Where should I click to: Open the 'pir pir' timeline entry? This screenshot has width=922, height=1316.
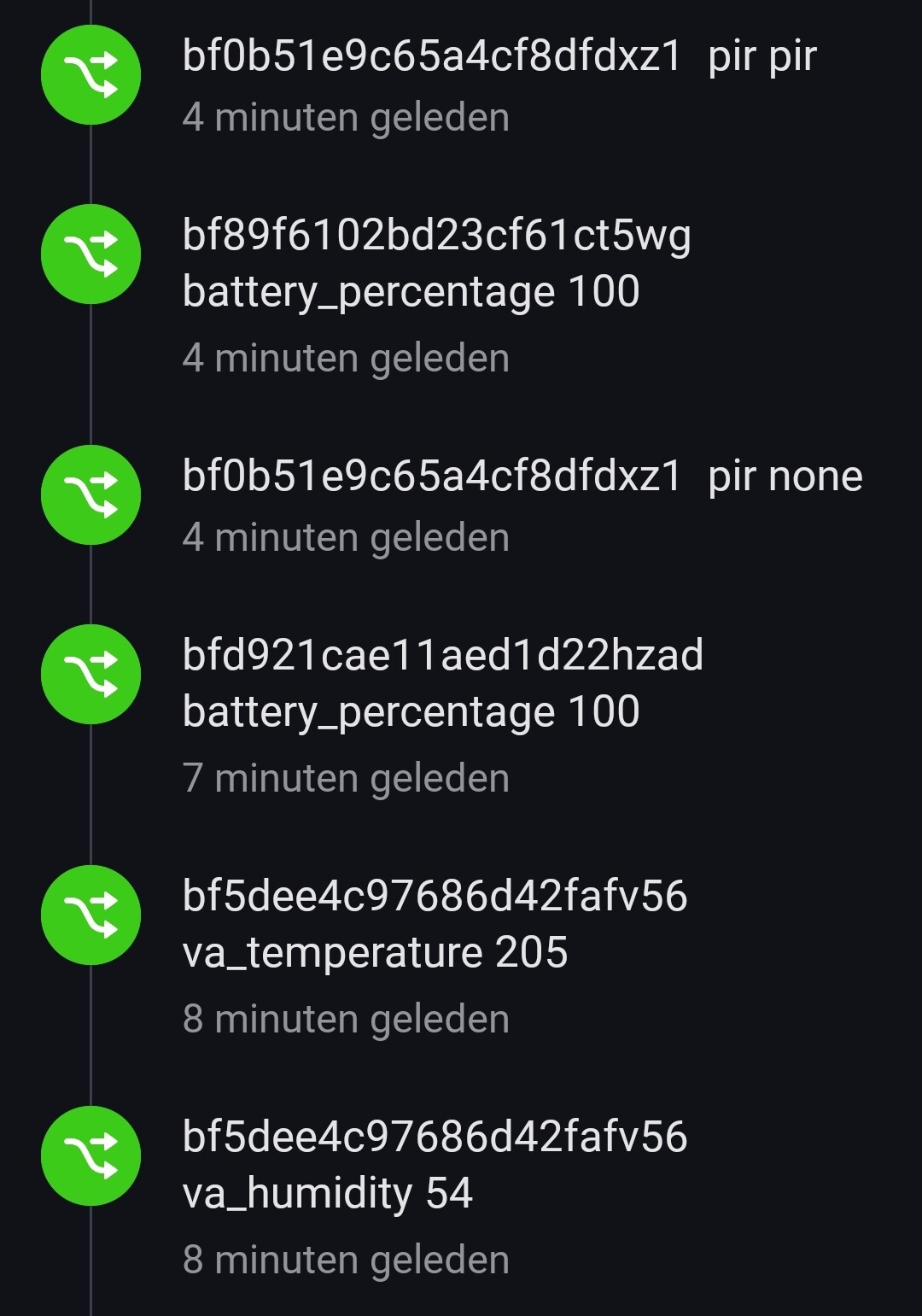(x=499, y=58)
